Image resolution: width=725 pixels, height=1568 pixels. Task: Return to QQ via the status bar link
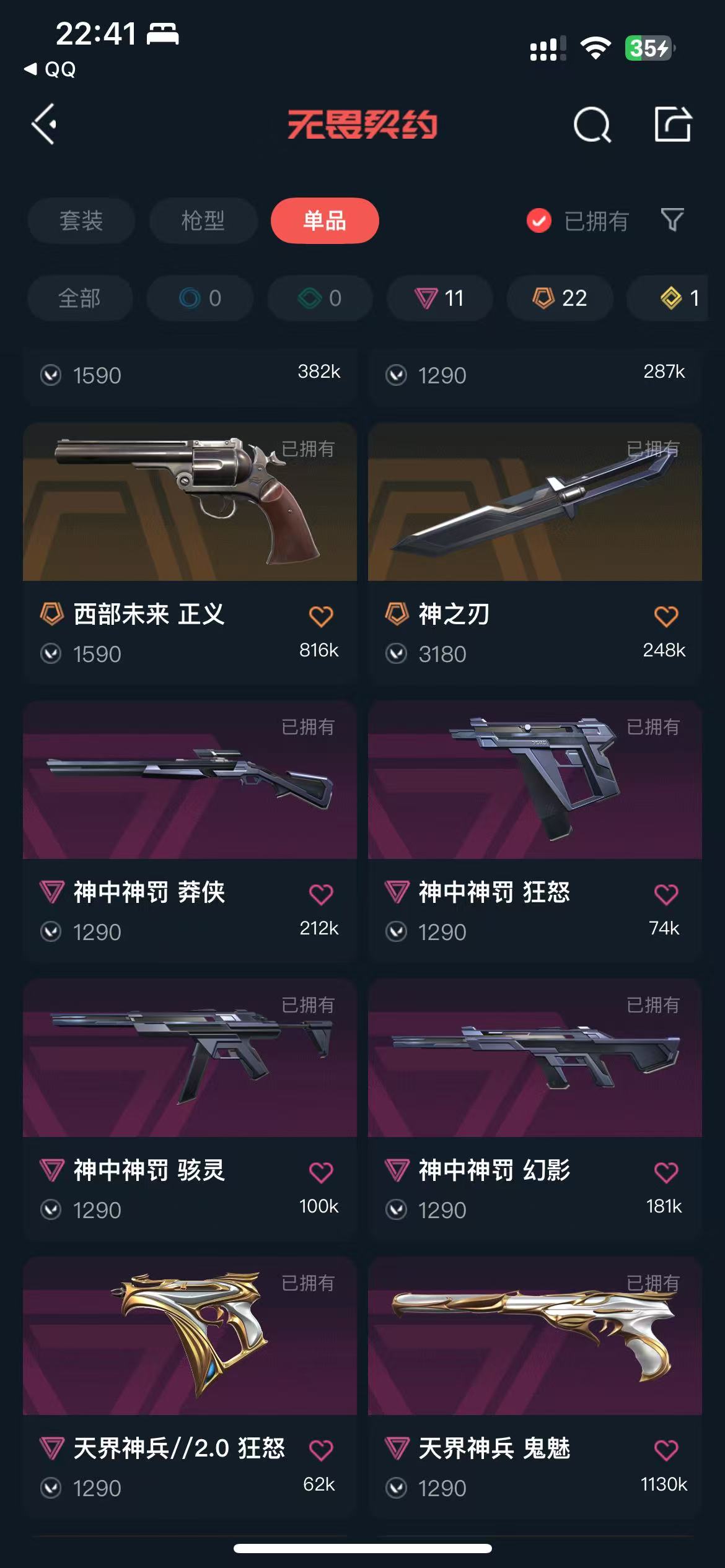pos(51,69)
